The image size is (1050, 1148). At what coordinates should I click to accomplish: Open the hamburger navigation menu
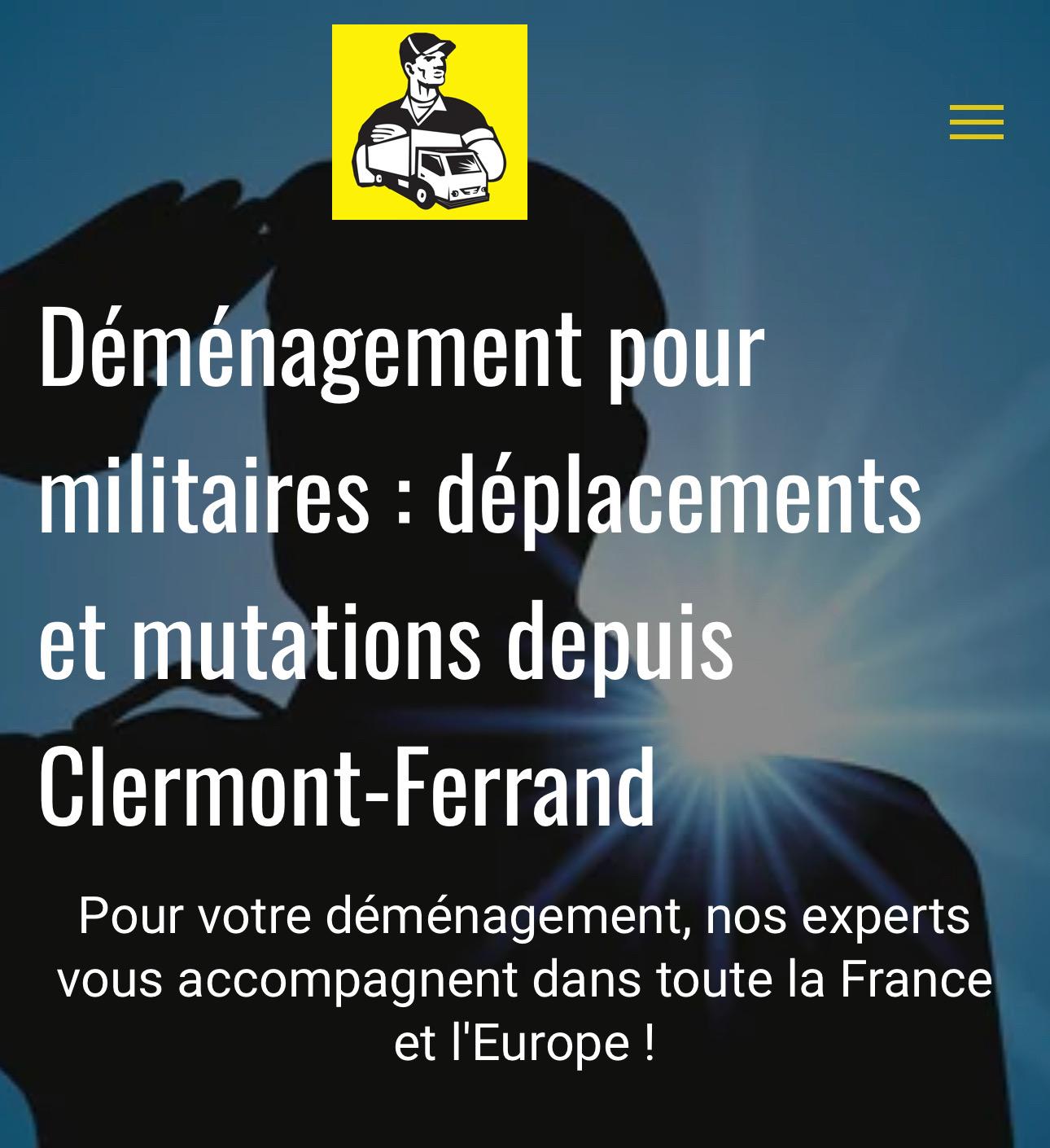[x=976, y=122]
